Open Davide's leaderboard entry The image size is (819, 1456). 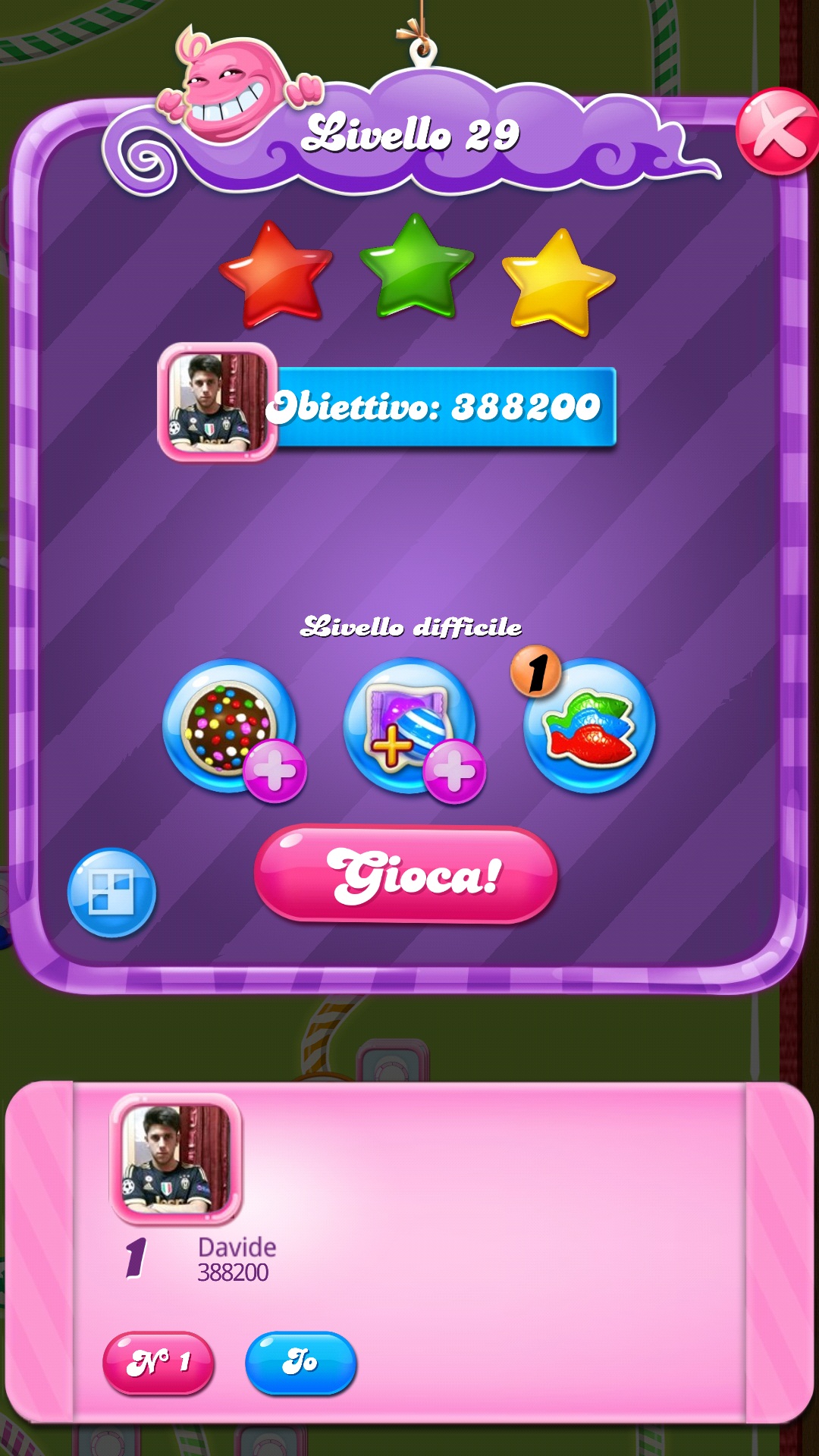[x=176, y=1160]
